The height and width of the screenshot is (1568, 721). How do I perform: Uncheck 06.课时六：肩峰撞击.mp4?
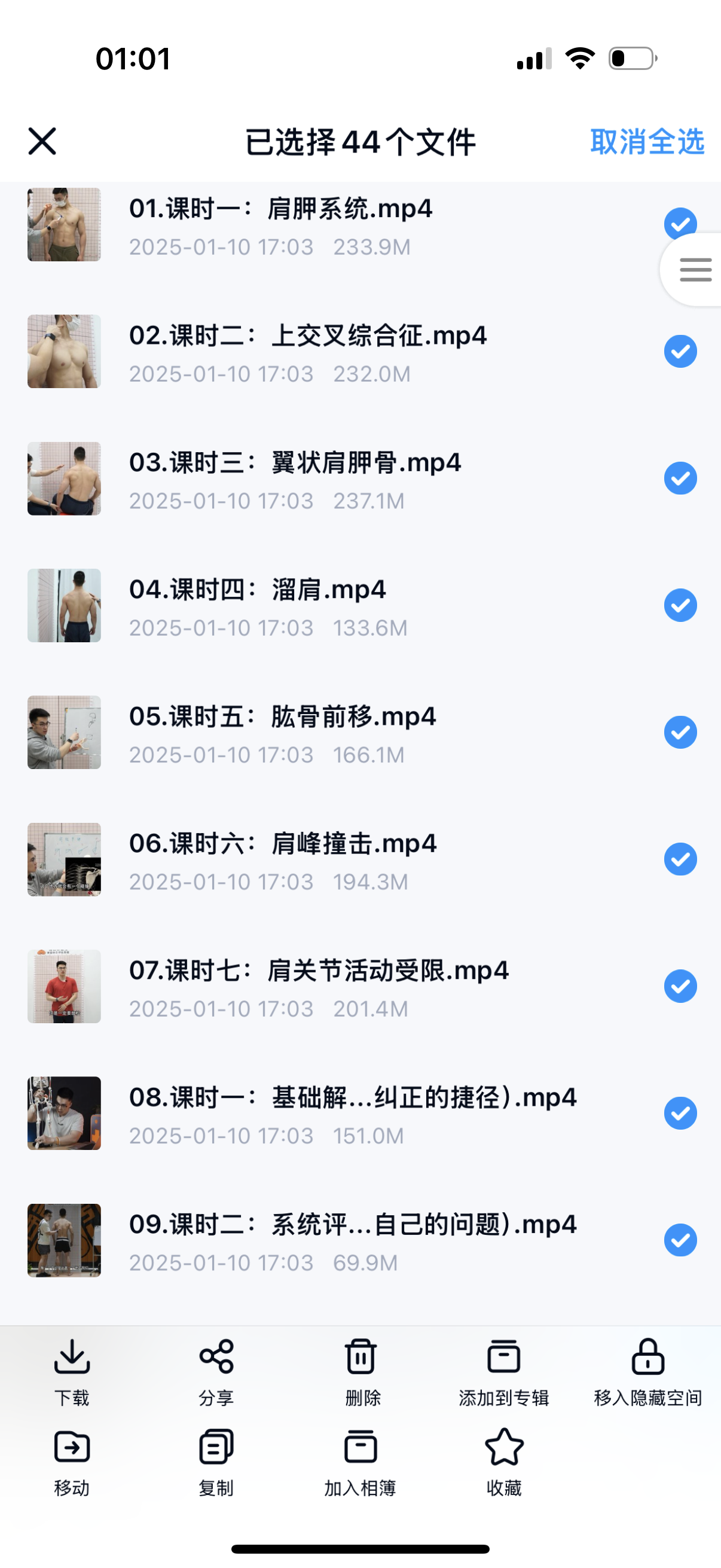680,859
